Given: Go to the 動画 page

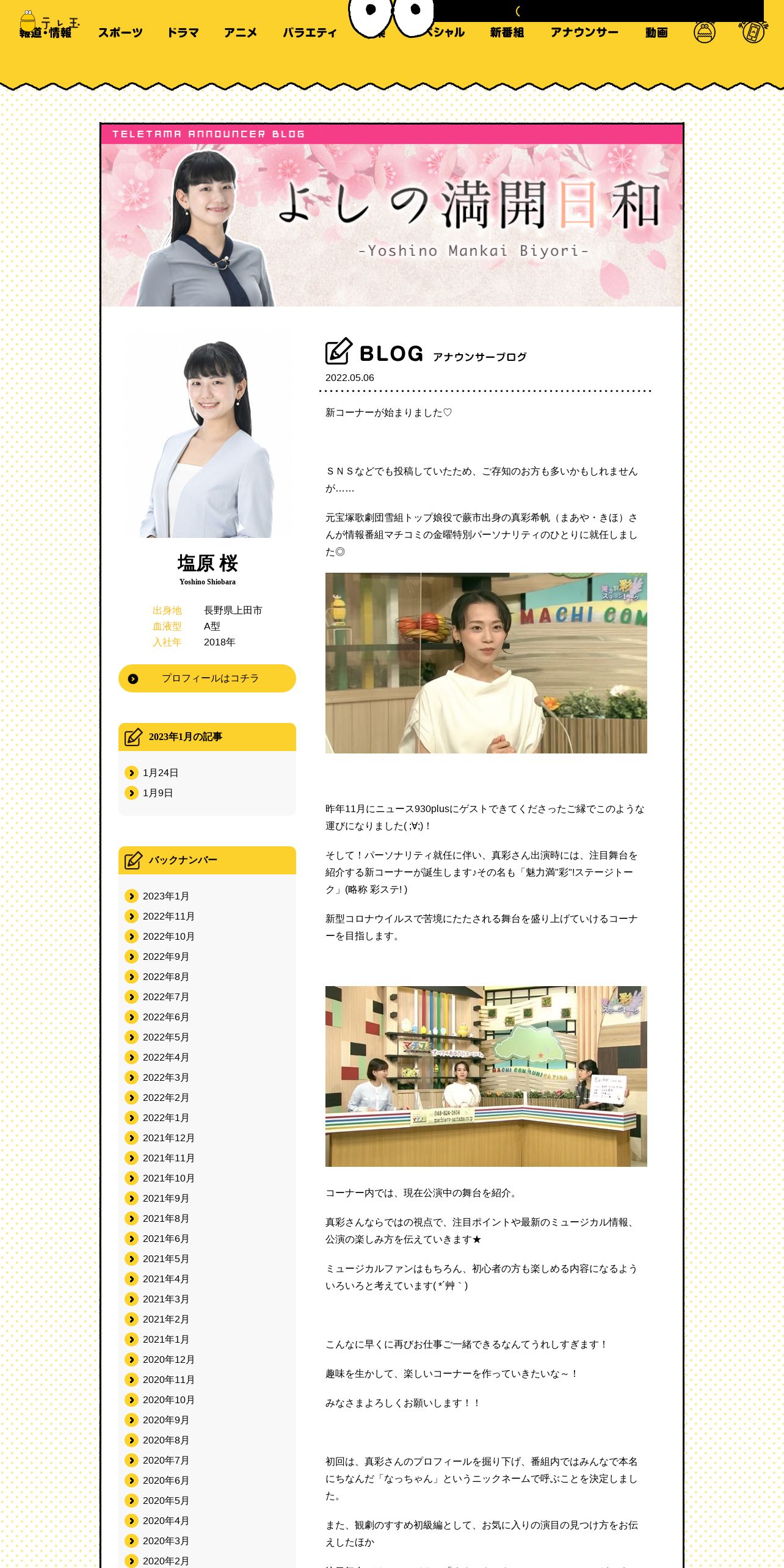Looking at the screenshot, I should pos(656,32).
